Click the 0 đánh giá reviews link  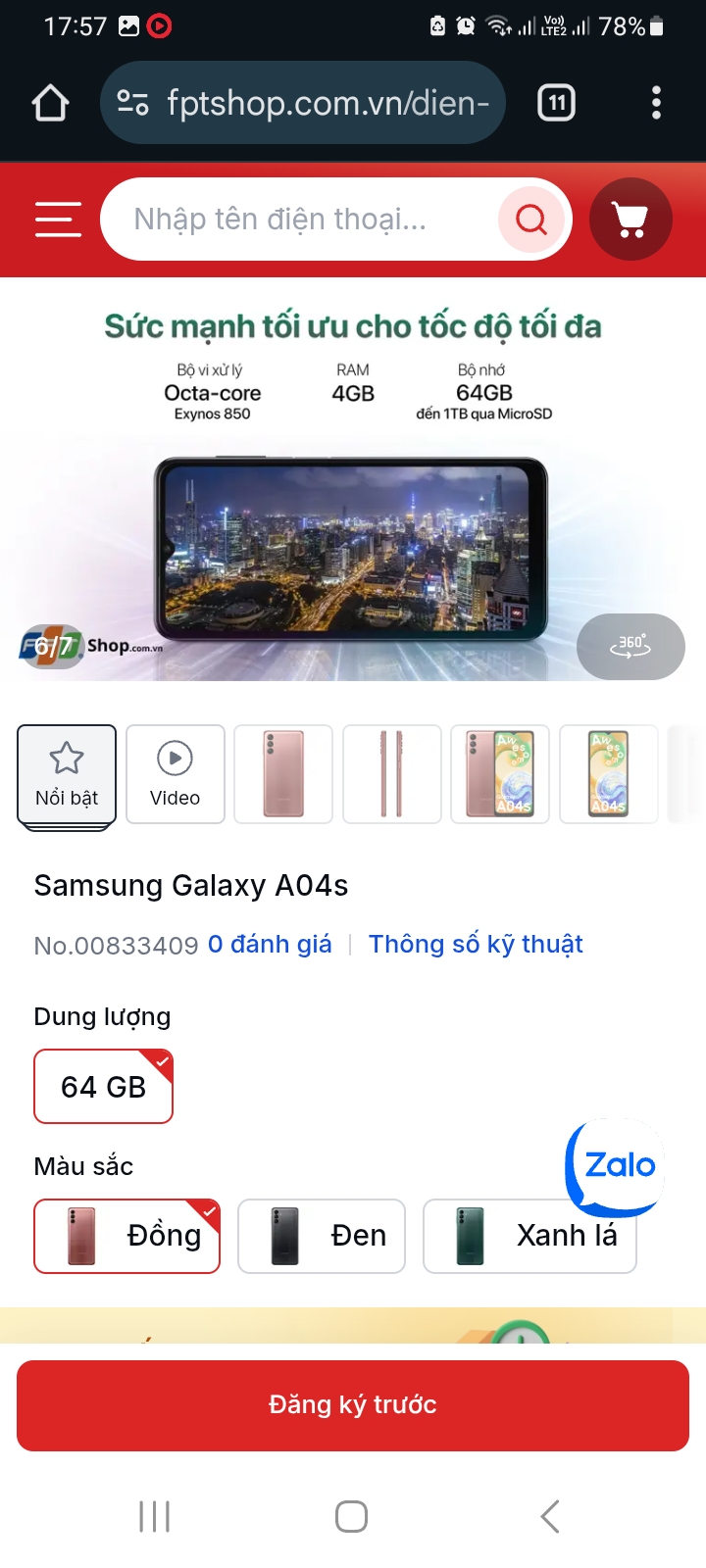click(269, 944)
